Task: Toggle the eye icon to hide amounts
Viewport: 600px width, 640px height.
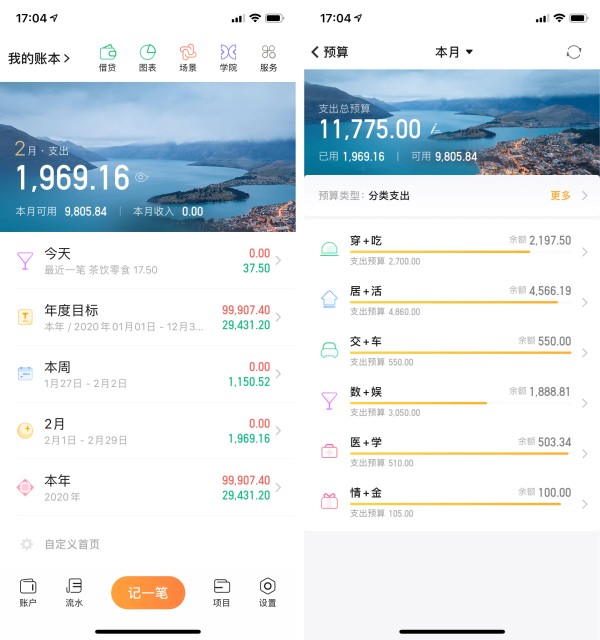Action: point(142,177)
